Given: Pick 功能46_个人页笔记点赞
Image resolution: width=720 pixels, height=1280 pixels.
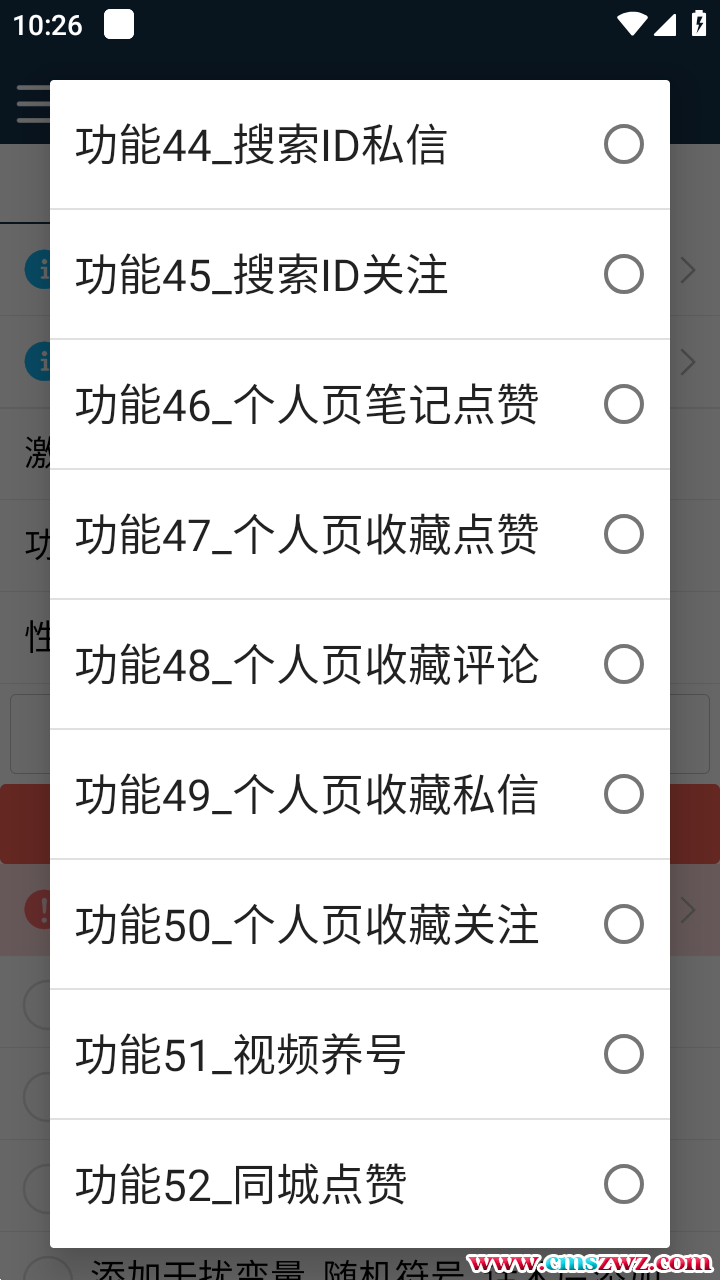Looking at the screenshot, I should click(x=360, y=405).
